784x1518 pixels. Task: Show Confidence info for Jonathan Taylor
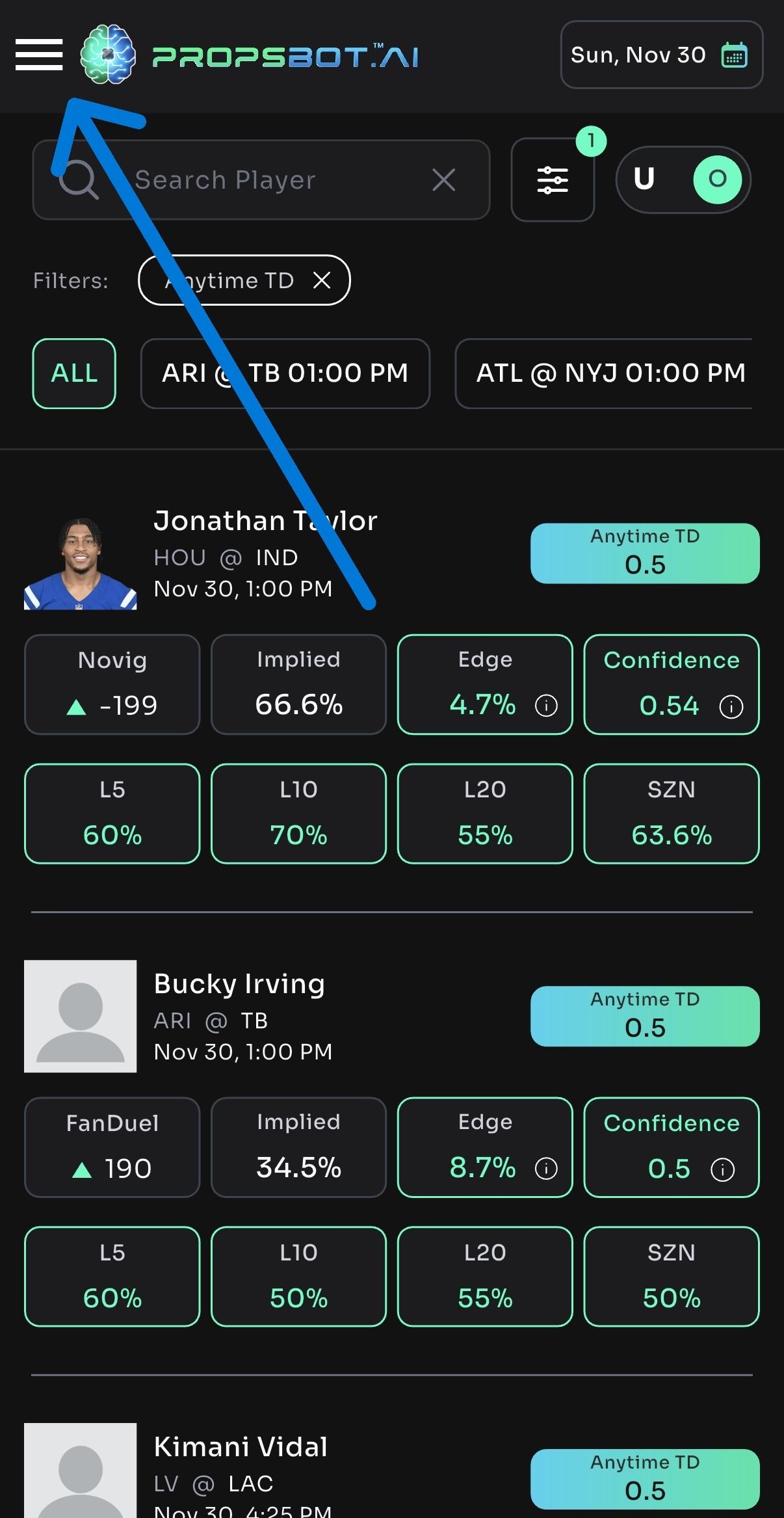tap(731, 706)
